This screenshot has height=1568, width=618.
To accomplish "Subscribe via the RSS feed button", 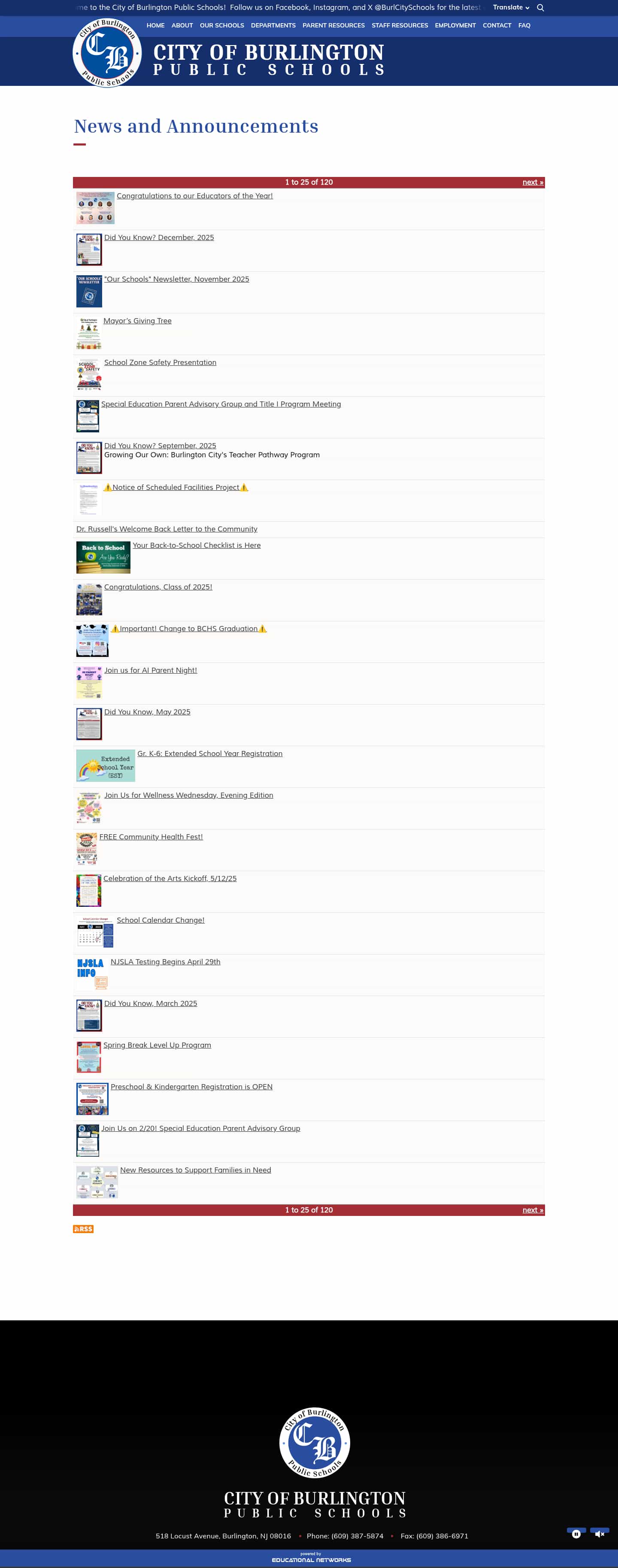I will pos(83,1229).
